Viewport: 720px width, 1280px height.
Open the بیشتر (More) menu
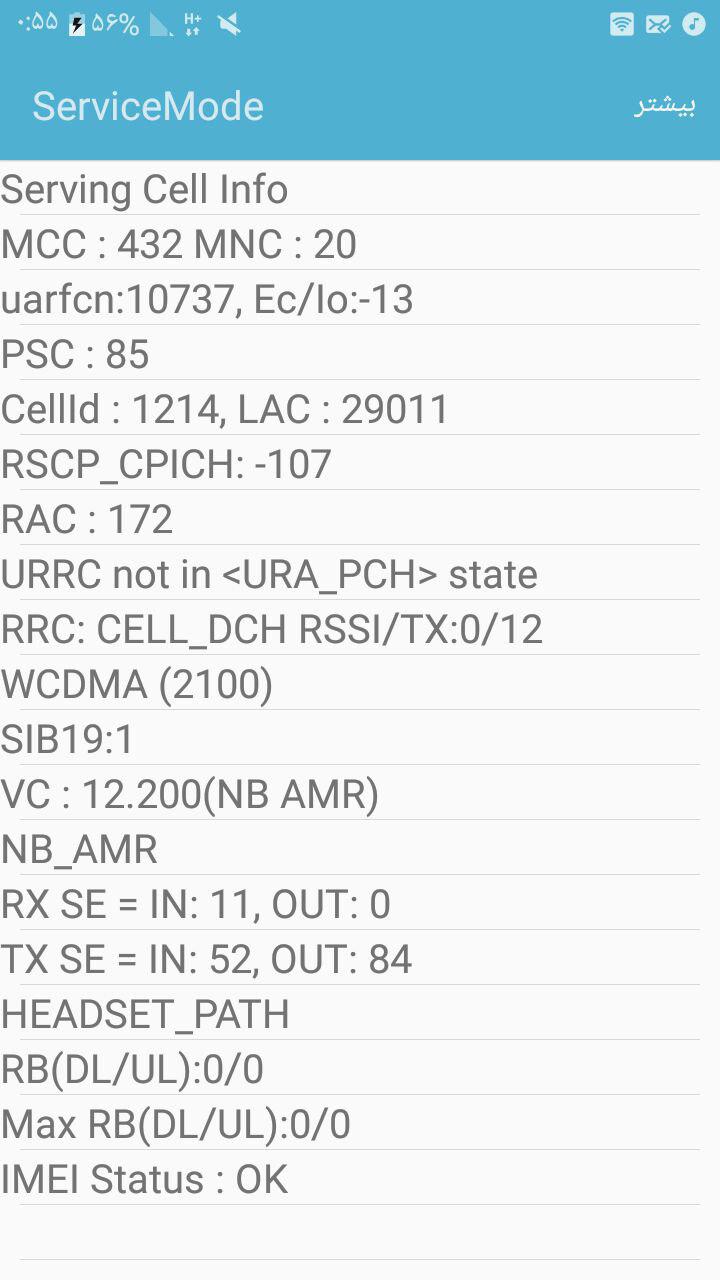[664, 106]
